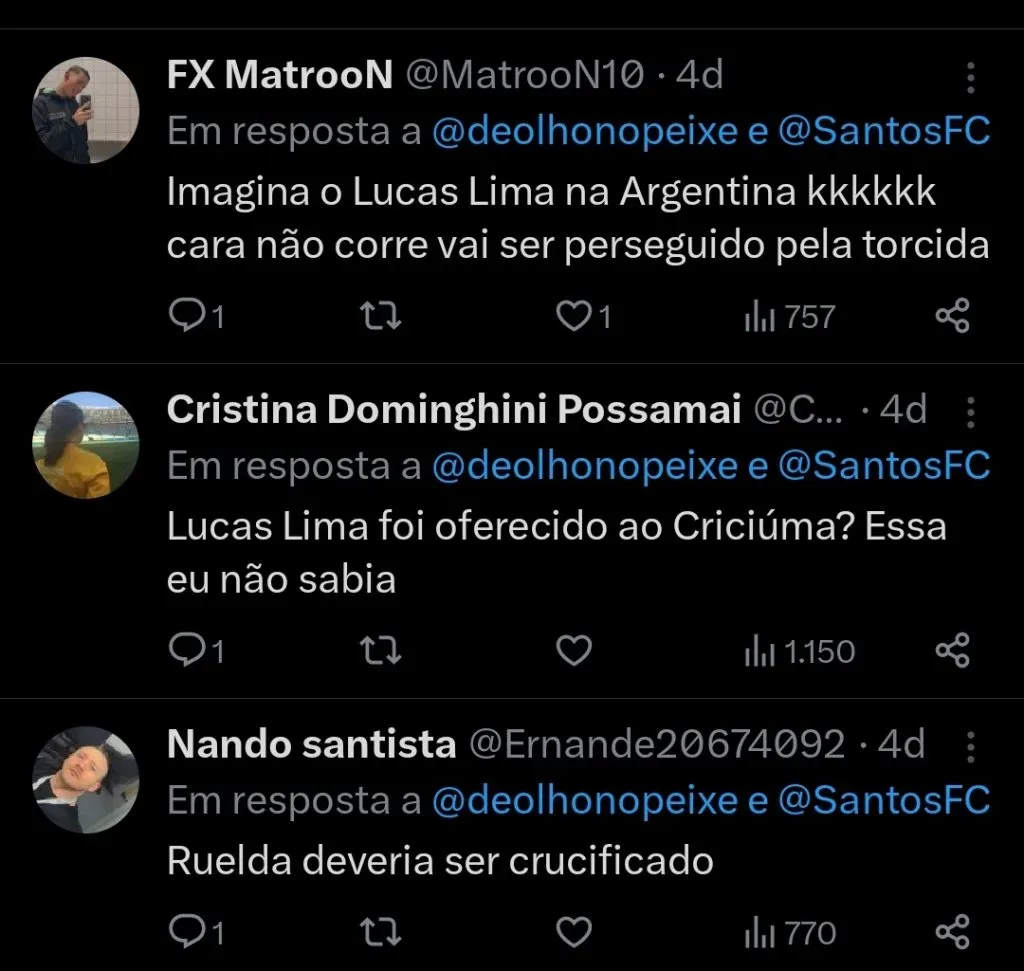Screen dimensions: 1024x971
Task: Reply to Cristina Dominghini Possamai's tweet
Action: 186,652
